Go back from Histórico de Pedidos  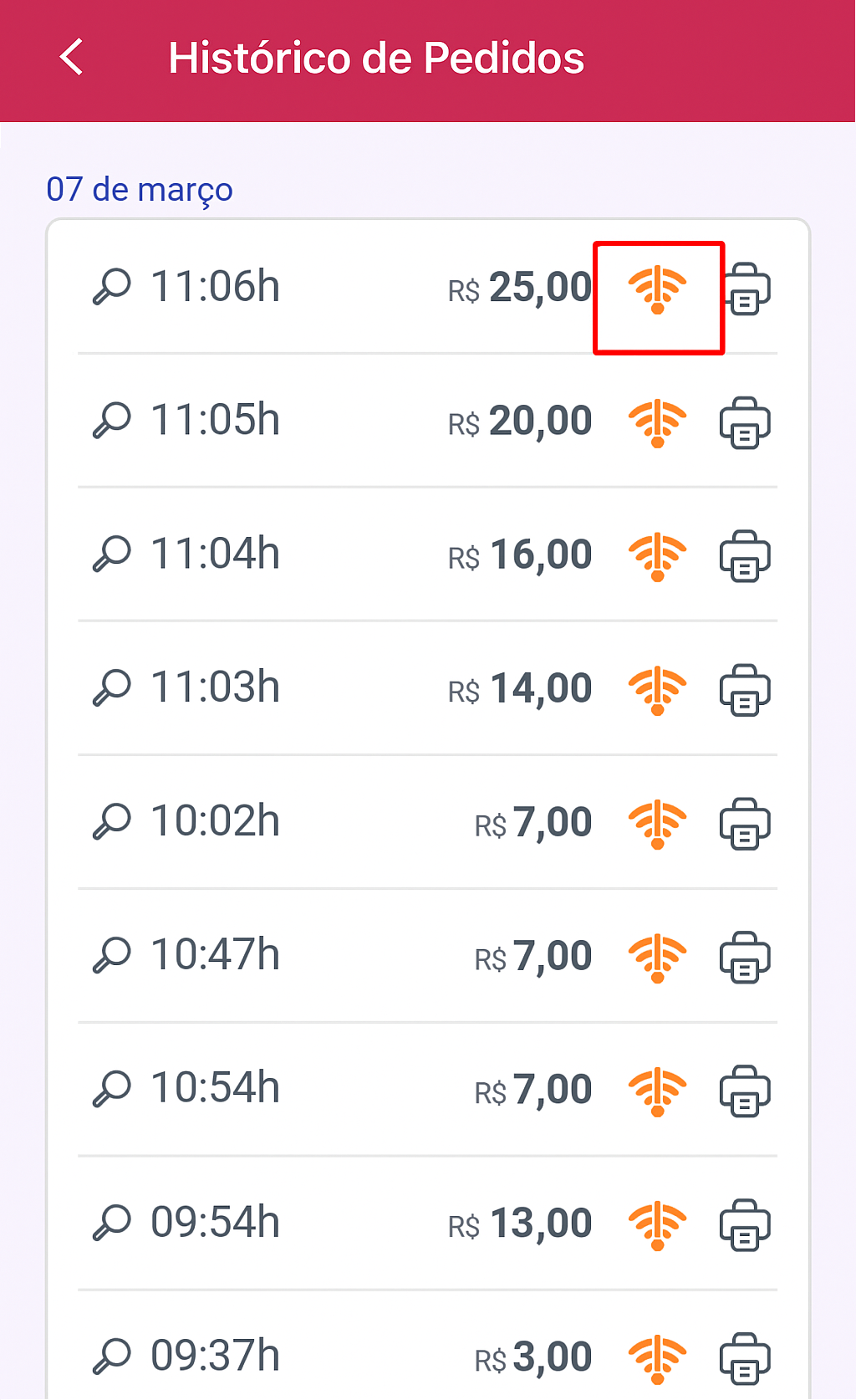point(72,58)
